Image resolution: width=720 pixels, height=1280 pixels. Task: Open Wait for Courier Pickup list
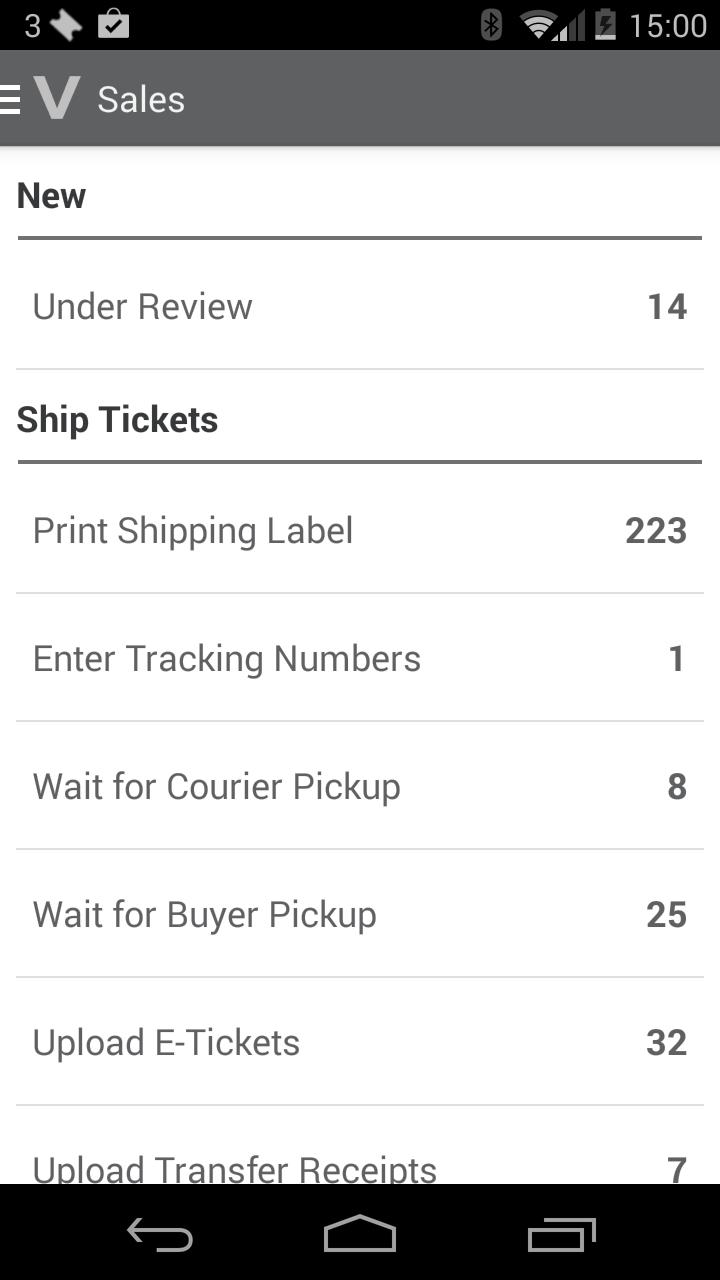(x=360, y=785)
